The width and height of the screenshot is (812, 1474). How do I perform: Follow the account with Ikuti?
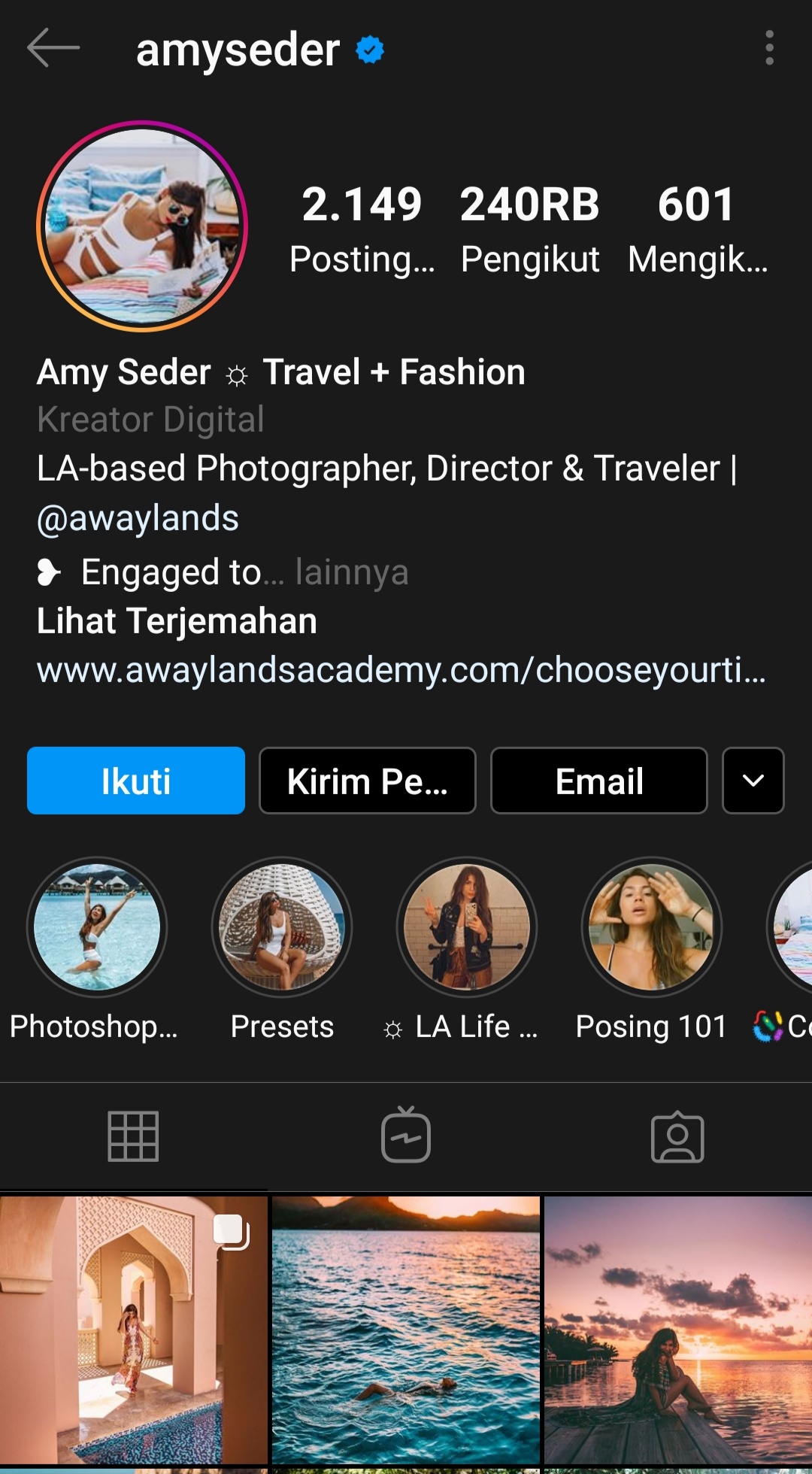click(136, 781)
